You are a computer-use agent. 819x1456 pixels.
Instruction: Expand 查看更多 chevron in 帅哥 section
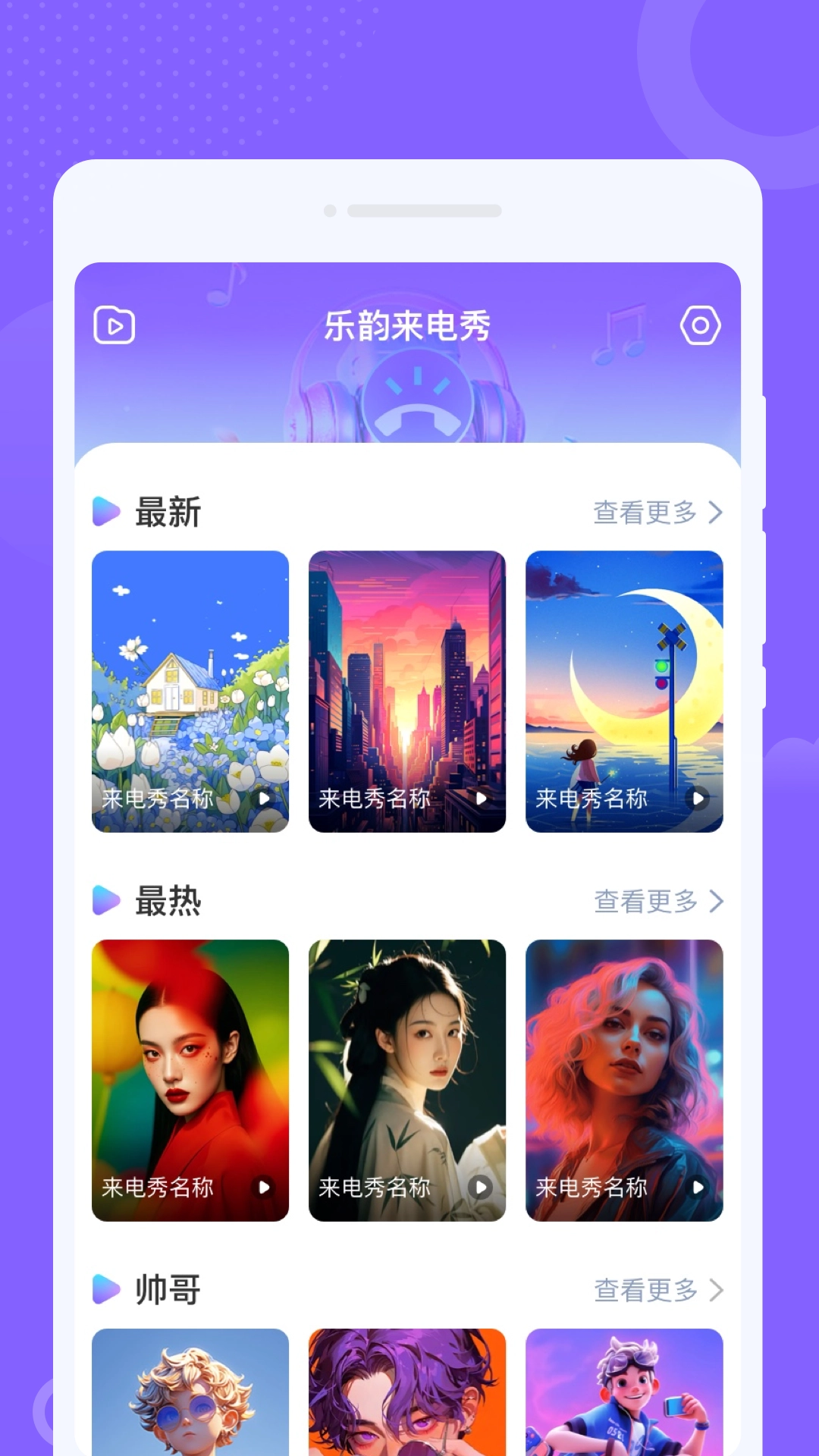(x=716, y=1289)
